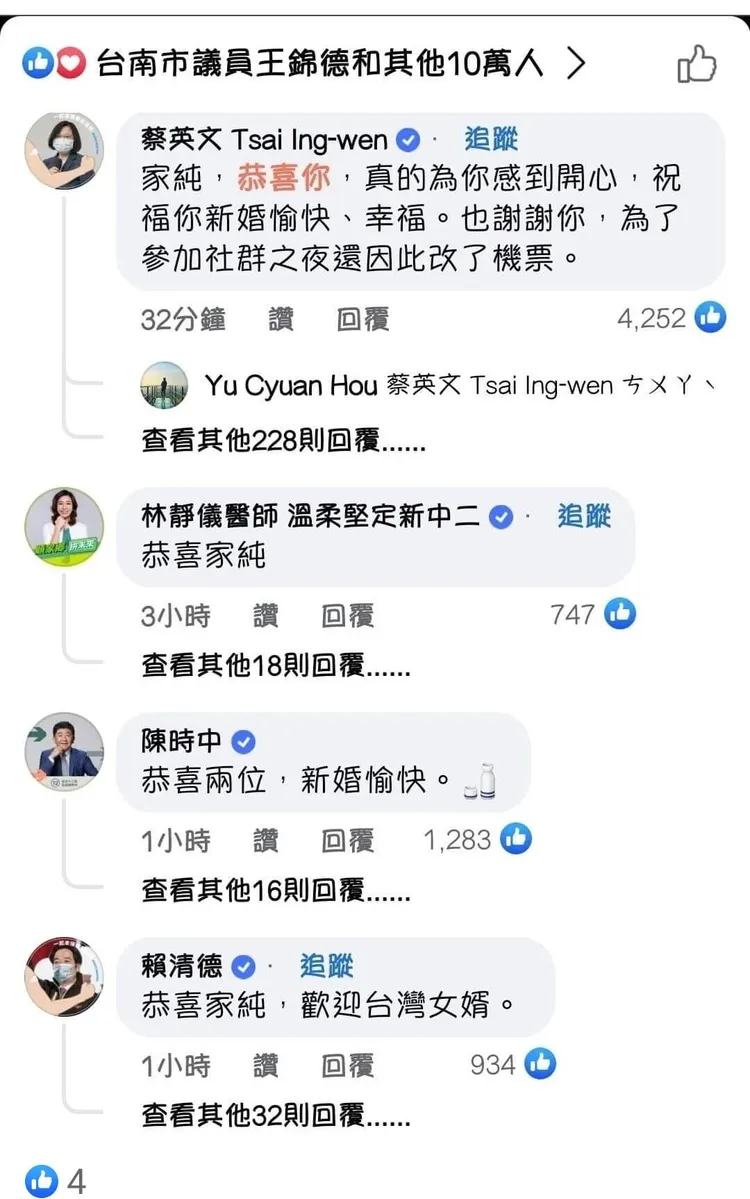Open Yu Cyuan Hou's profile picture
Image resolution: width=750 pixels, height=1199 pixels.
164,386
